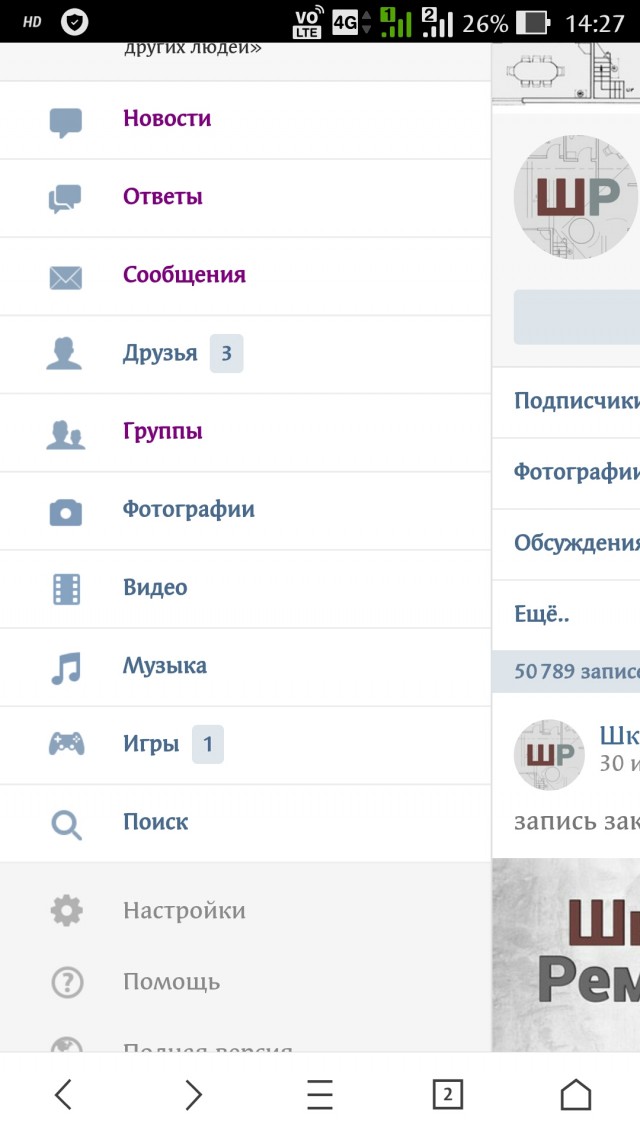Open Новости feed

click(167, 119)
